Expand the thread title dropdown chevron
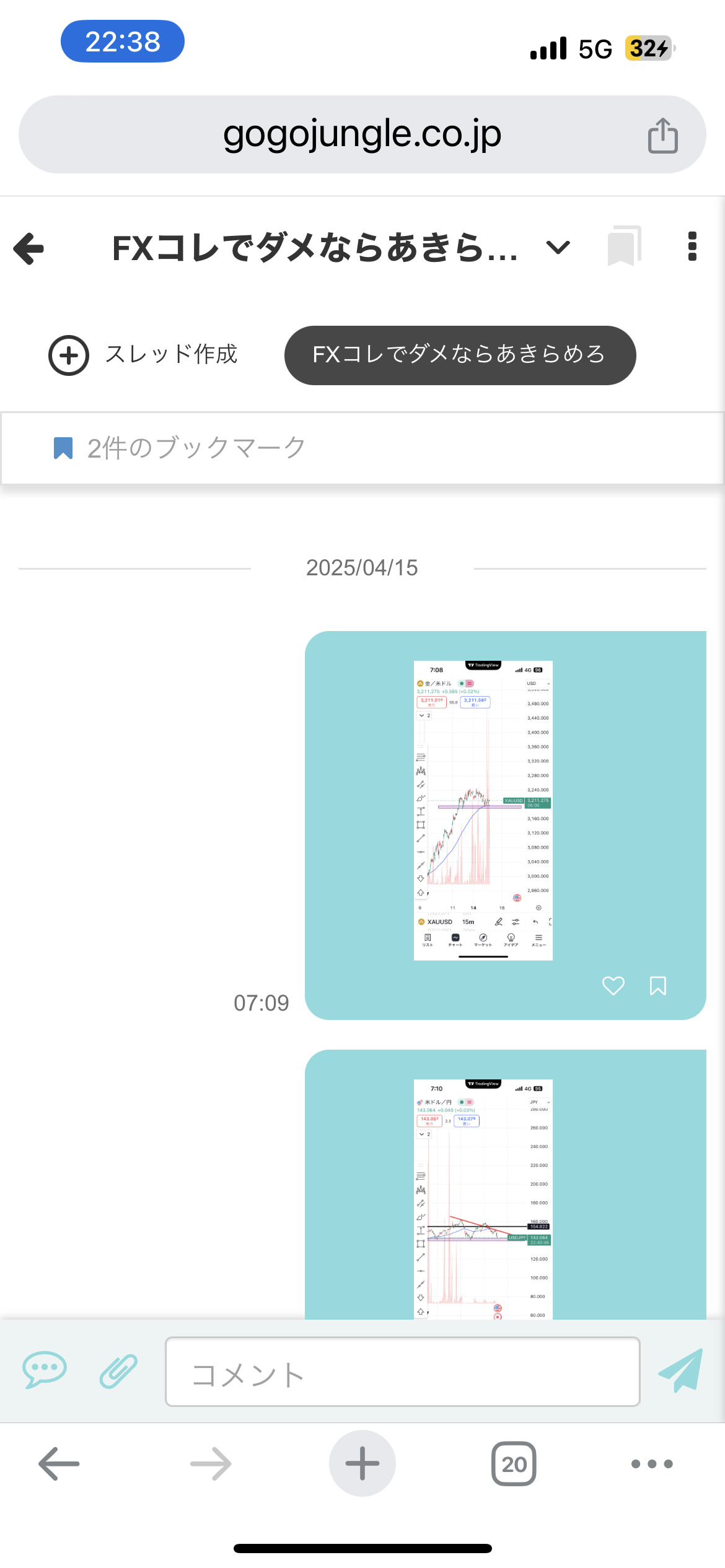This screenshot has width=725, height=1568. tap(558, 248)
